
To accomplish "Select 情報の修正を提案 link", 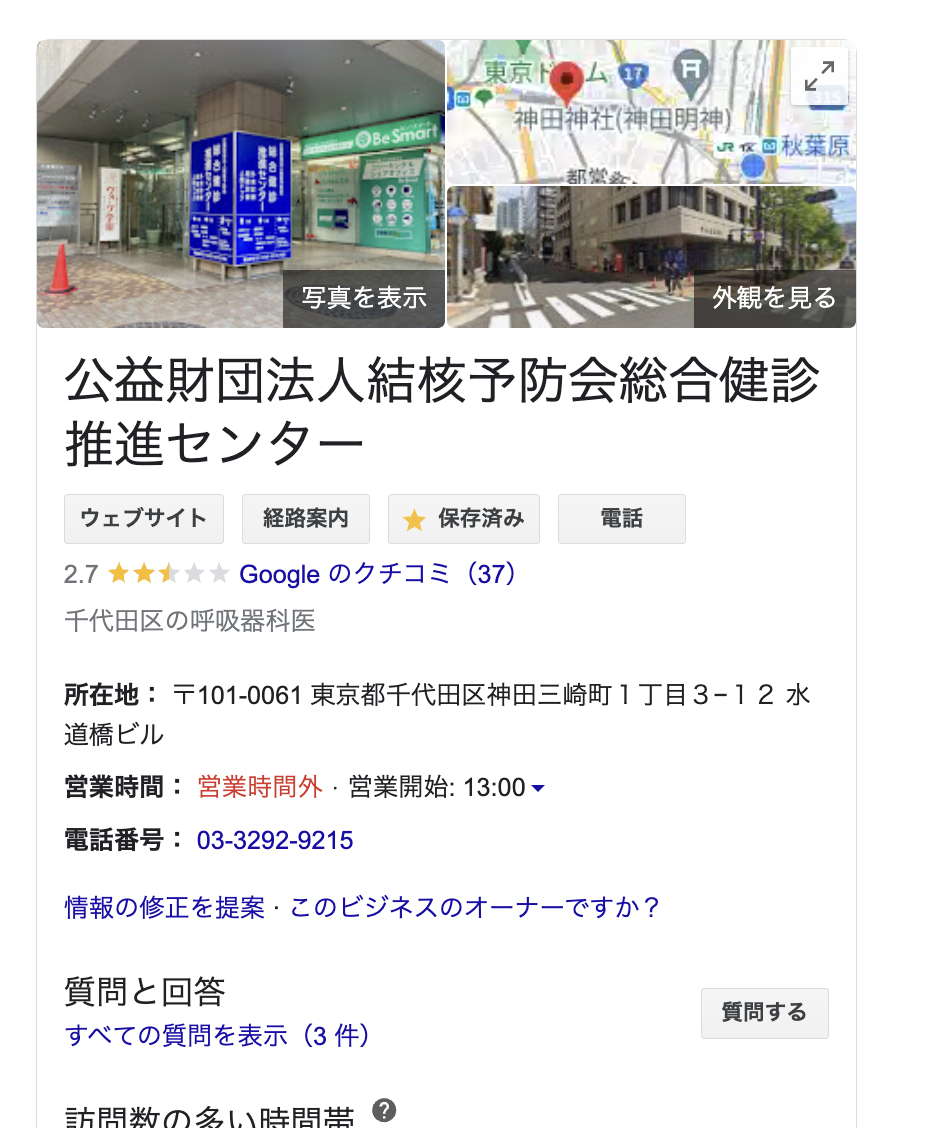I will [165, 907].
